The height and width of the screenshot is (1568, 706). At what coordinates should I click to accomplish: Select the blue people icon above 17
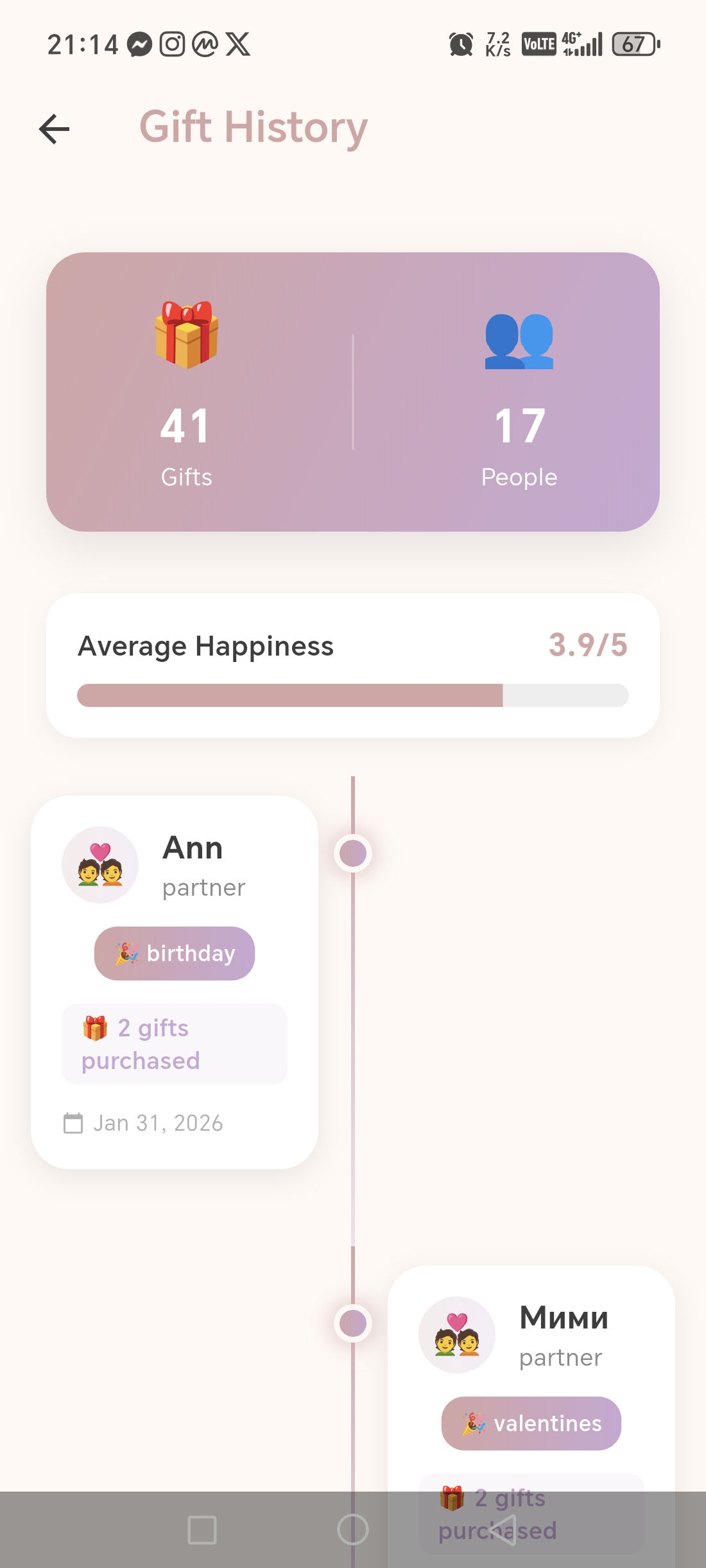(x=519, y=339)
